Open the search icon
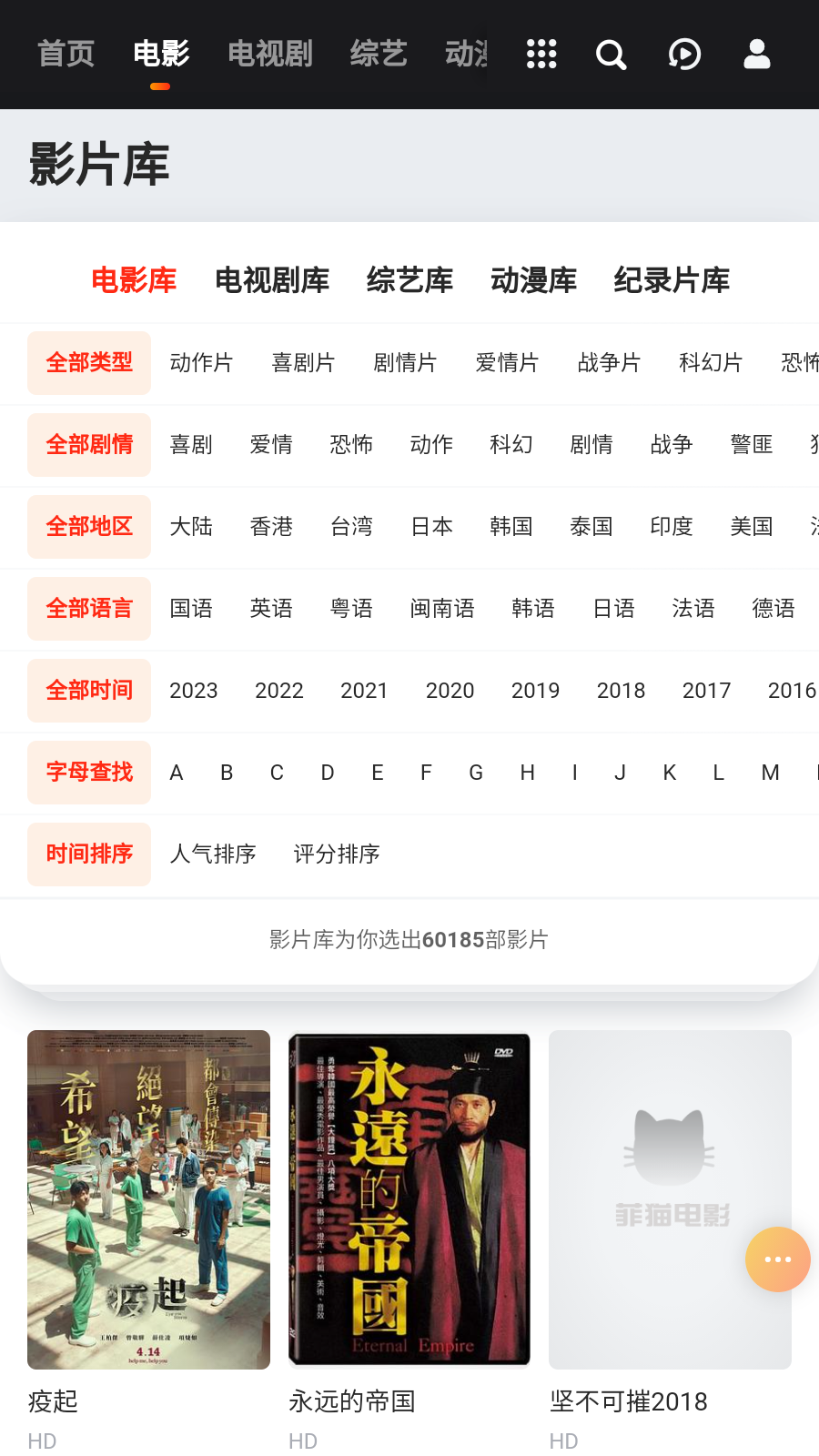Screen dimensions: 819x1456 [x=611, y=55]
